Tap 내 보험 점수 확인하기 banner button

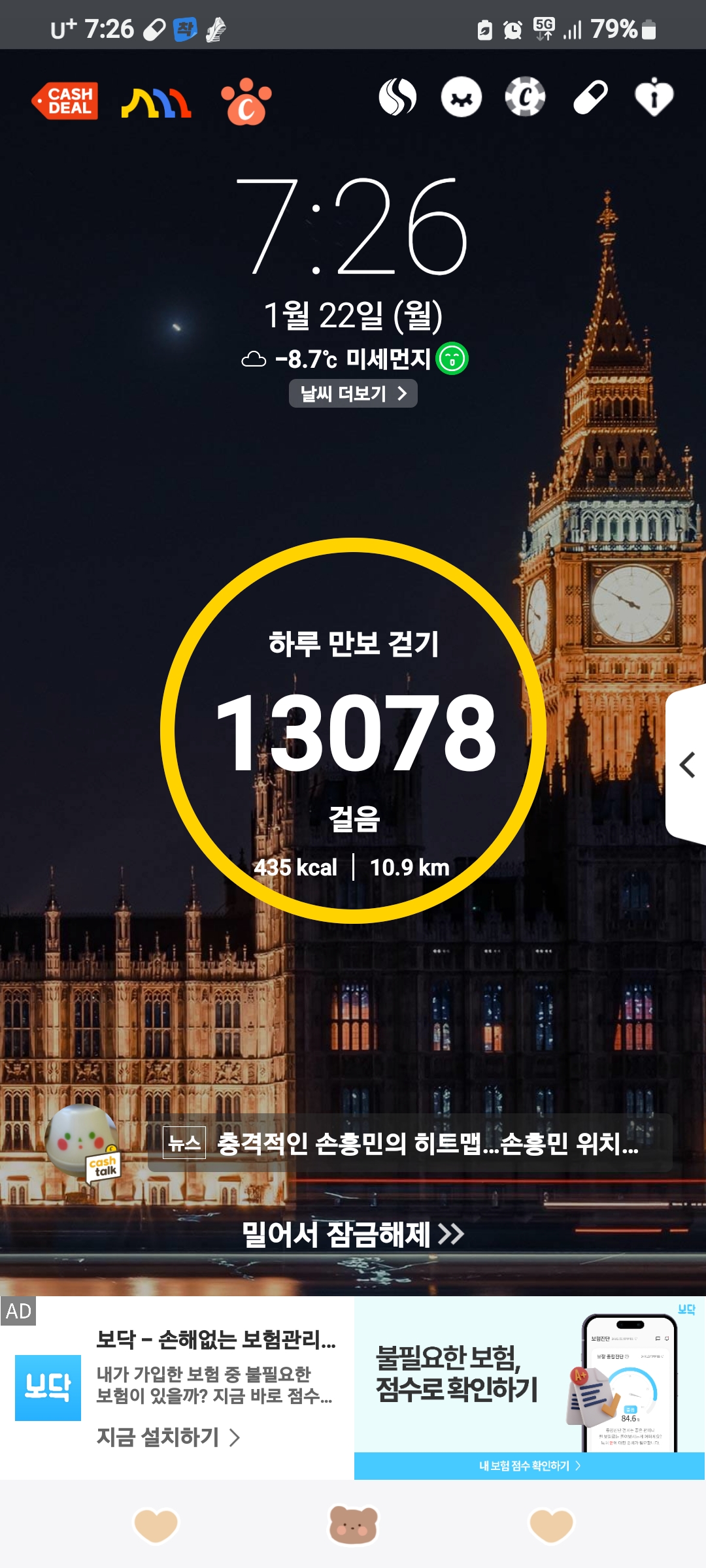pos(529,1466)
